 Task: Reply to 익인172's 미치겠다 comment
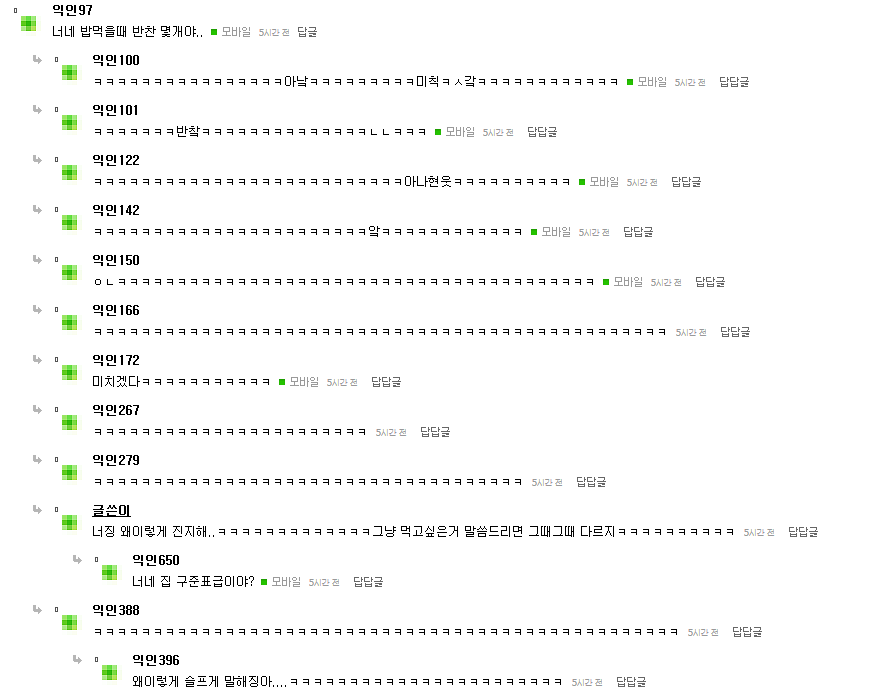tap(386, 382)
